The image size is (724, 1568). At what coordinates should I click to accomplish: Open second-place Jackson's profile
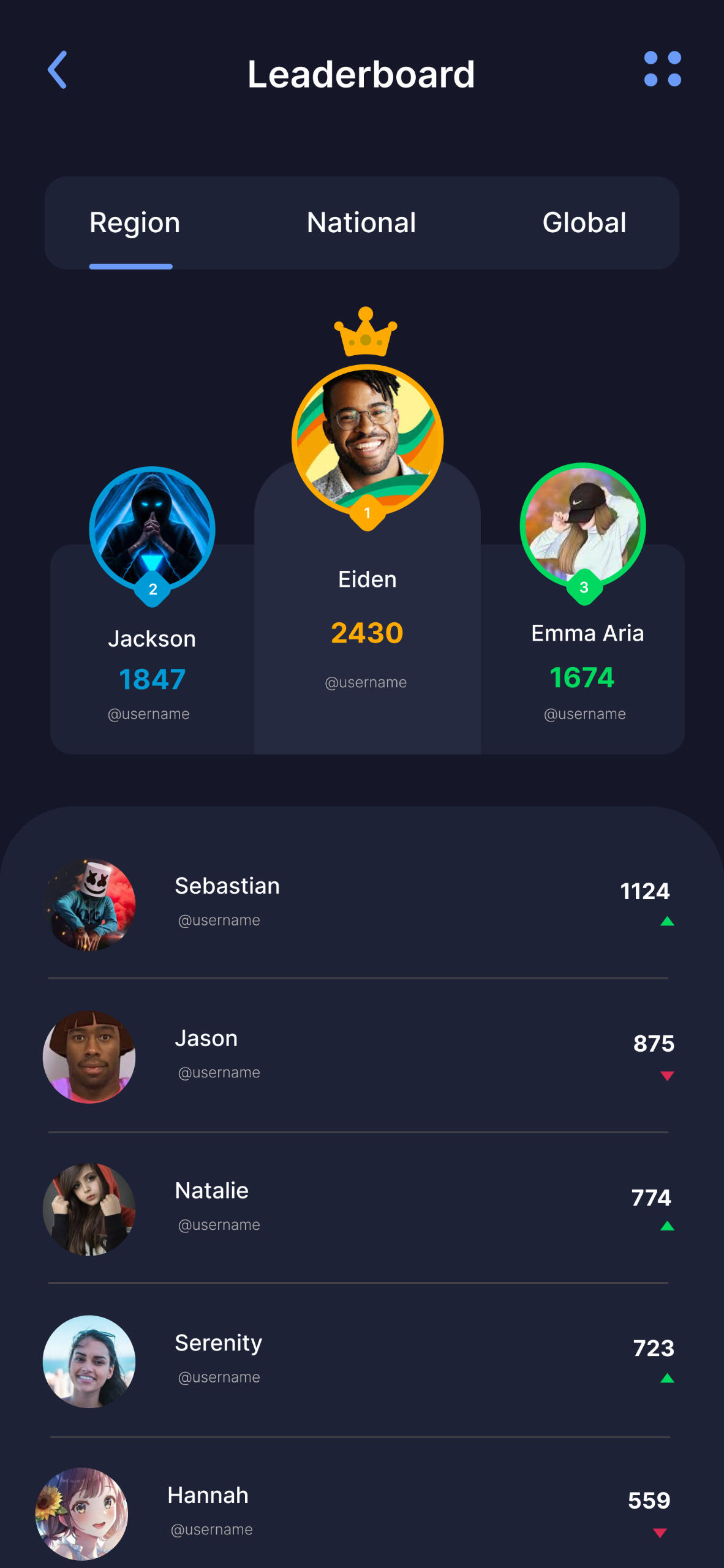point(152,528)
